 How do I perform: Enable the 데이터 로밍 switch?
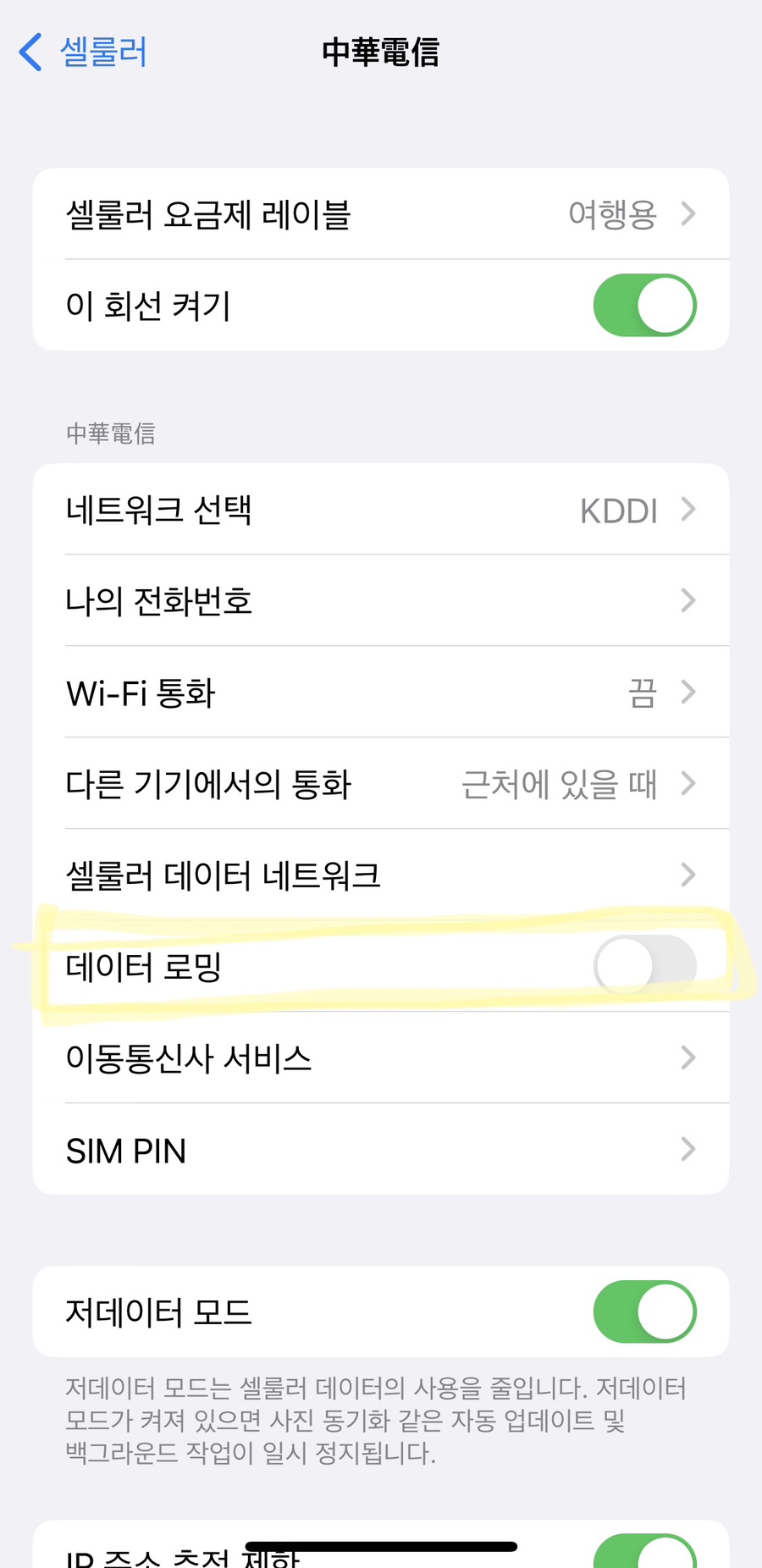pos(644,966)
